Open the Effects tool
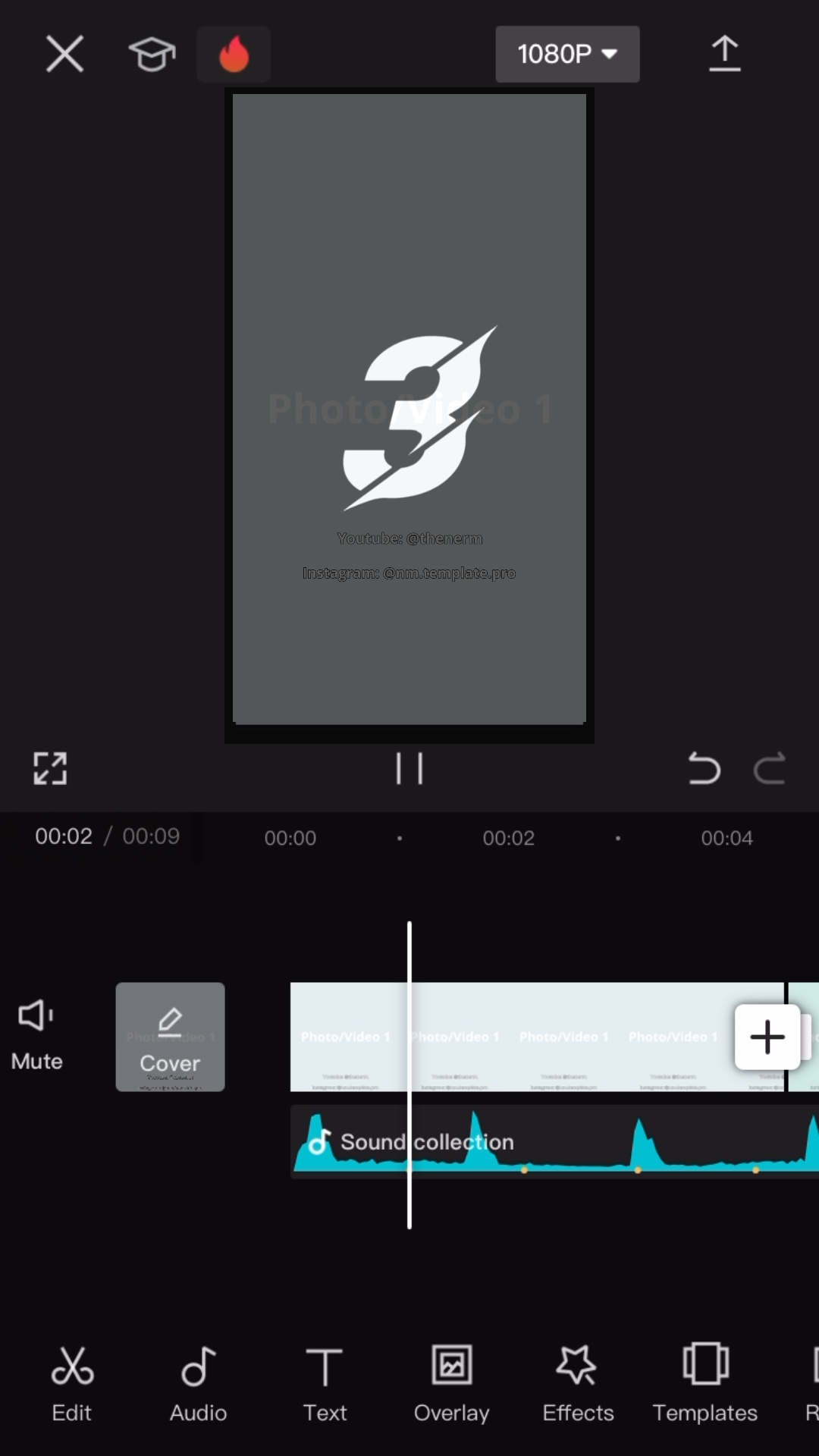The height and width of the screenshot is (1456, 819). [578, 1382]
